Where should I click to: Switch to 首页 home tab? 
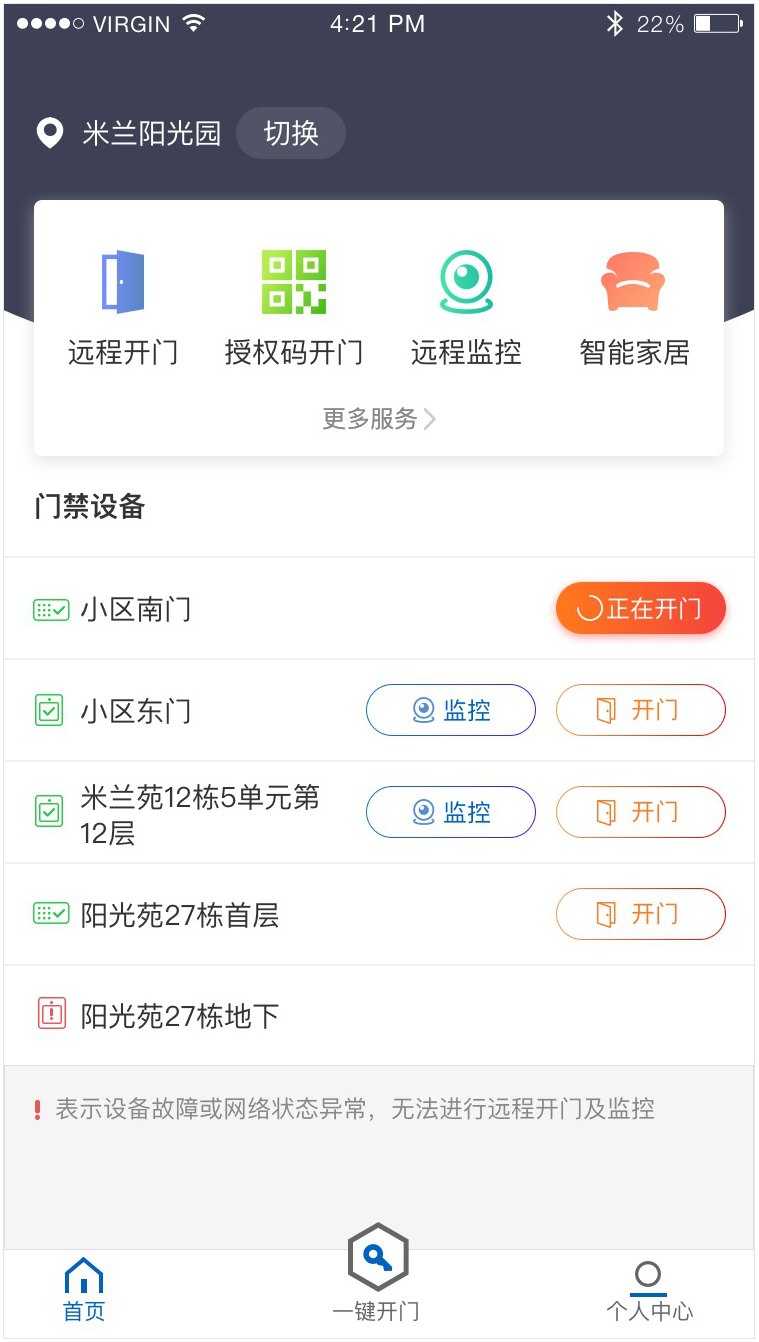click(x=84, y=1290)
